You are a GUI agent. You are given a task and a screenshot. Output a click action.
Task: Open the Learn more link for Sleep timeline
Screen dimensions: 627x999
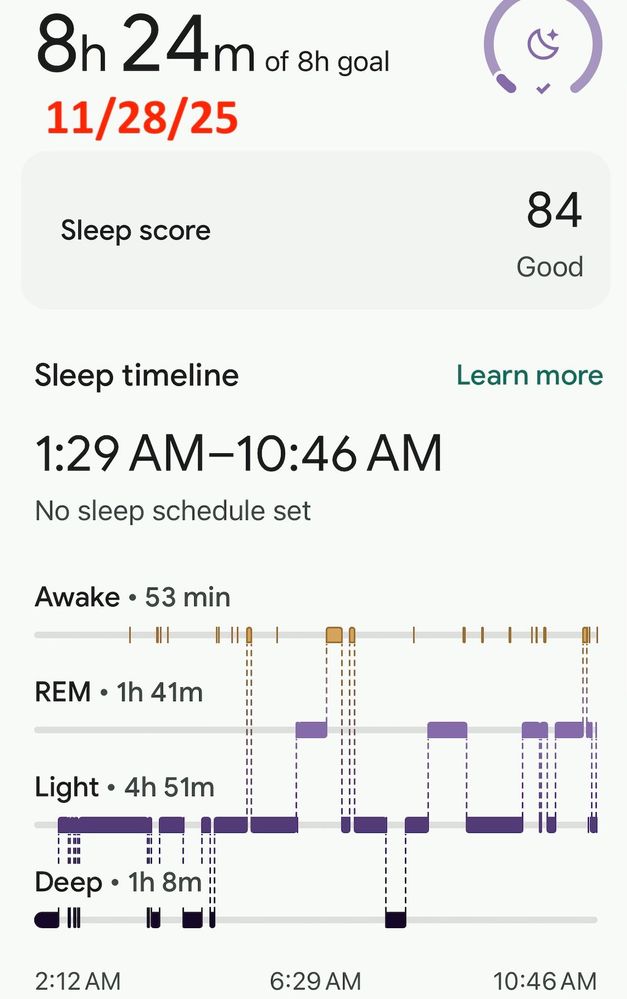click(x=529, y=376)
